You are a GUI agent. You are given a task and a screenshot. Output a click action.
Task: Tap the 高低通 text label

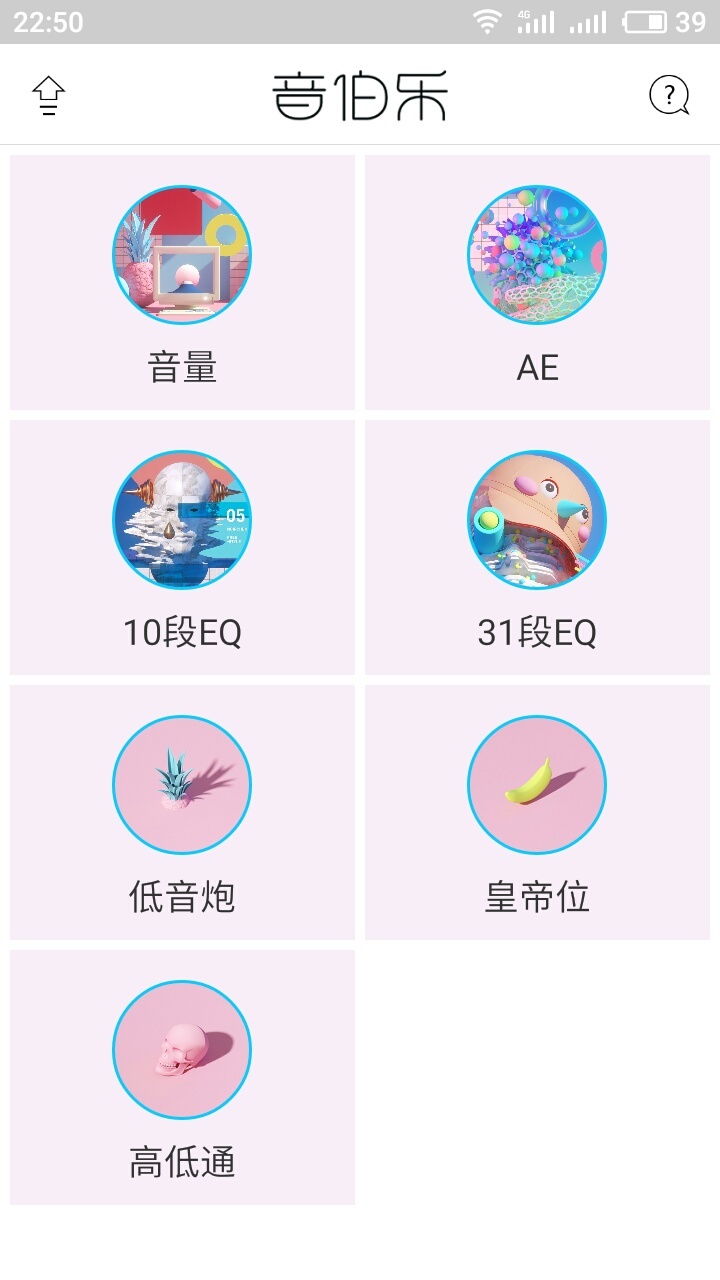(x=181, y=1161)
